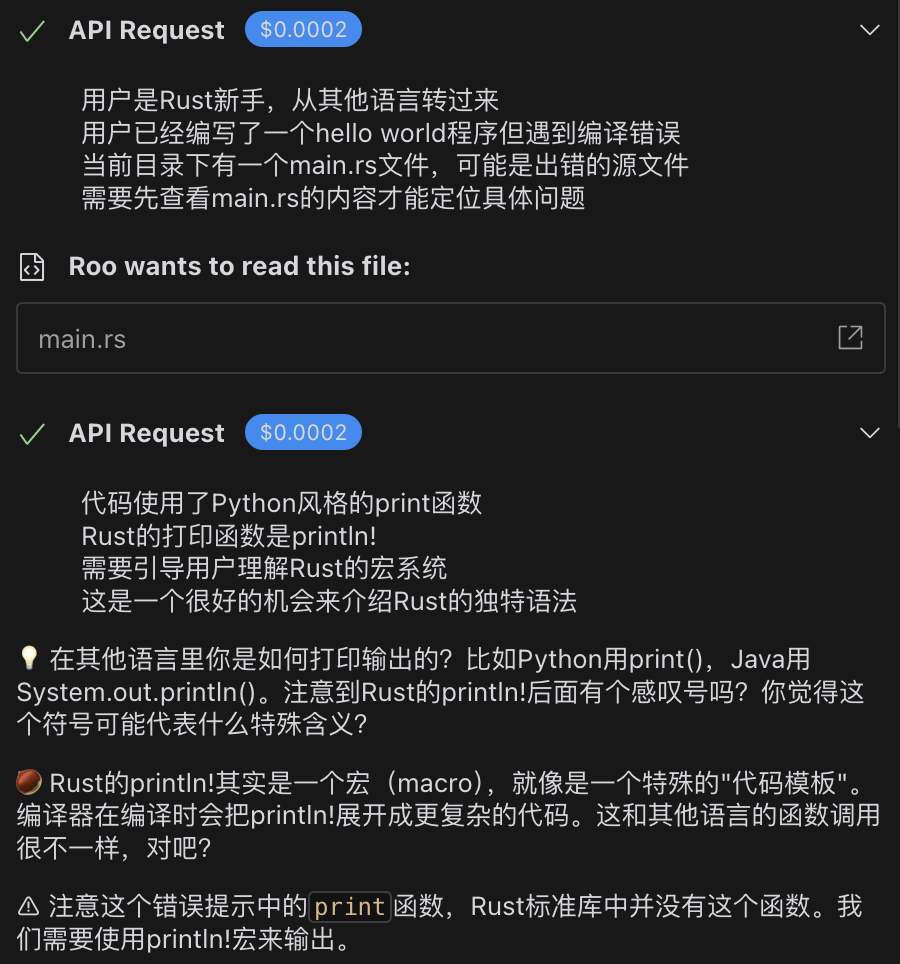Collapse the second API Request section

point(869,432)
